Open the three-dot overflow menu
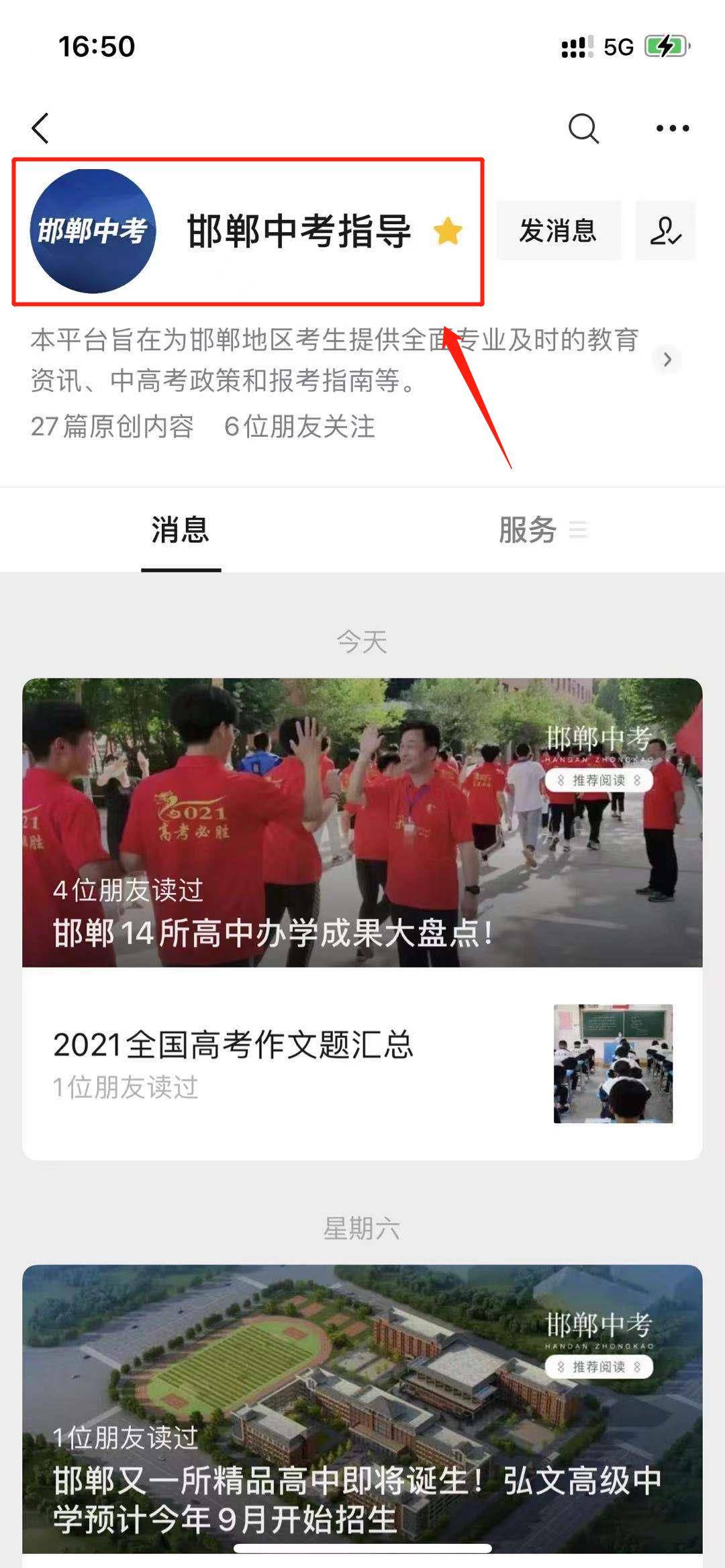The image size is (725, 1568). point(672,128)
